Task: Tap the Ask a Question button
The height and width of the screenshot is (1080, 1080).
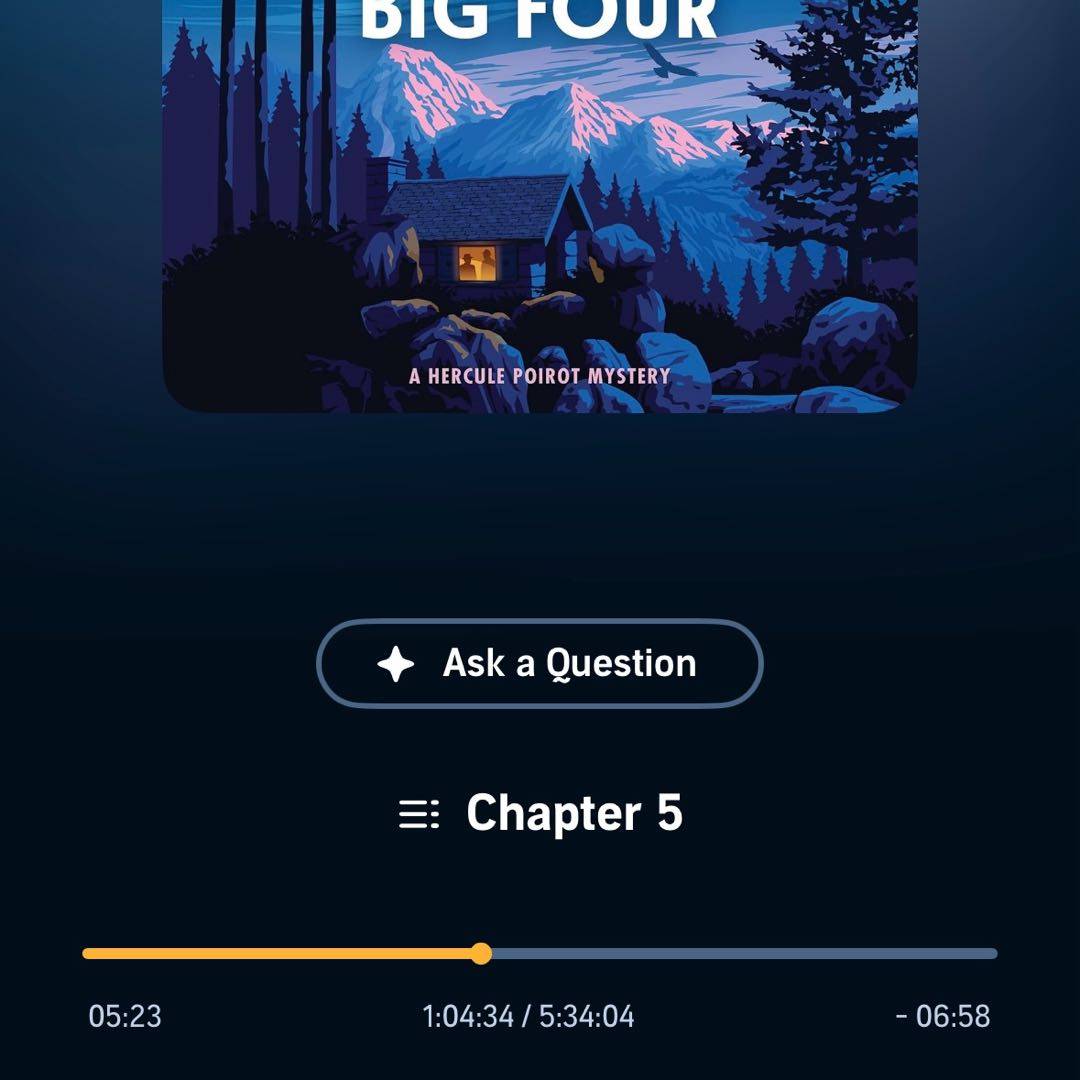Action: click(x=540, y=663)
